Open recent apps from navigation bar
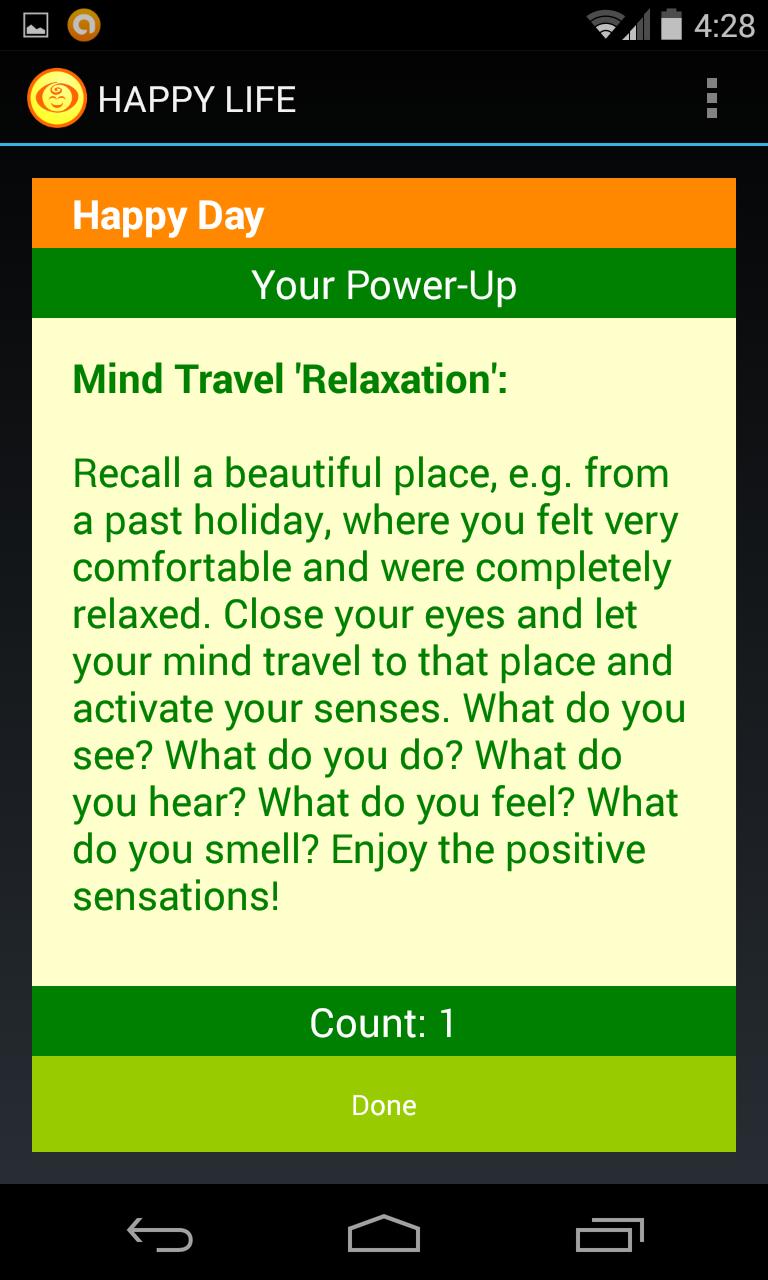768x1280 pixels. pos(609,1235)
